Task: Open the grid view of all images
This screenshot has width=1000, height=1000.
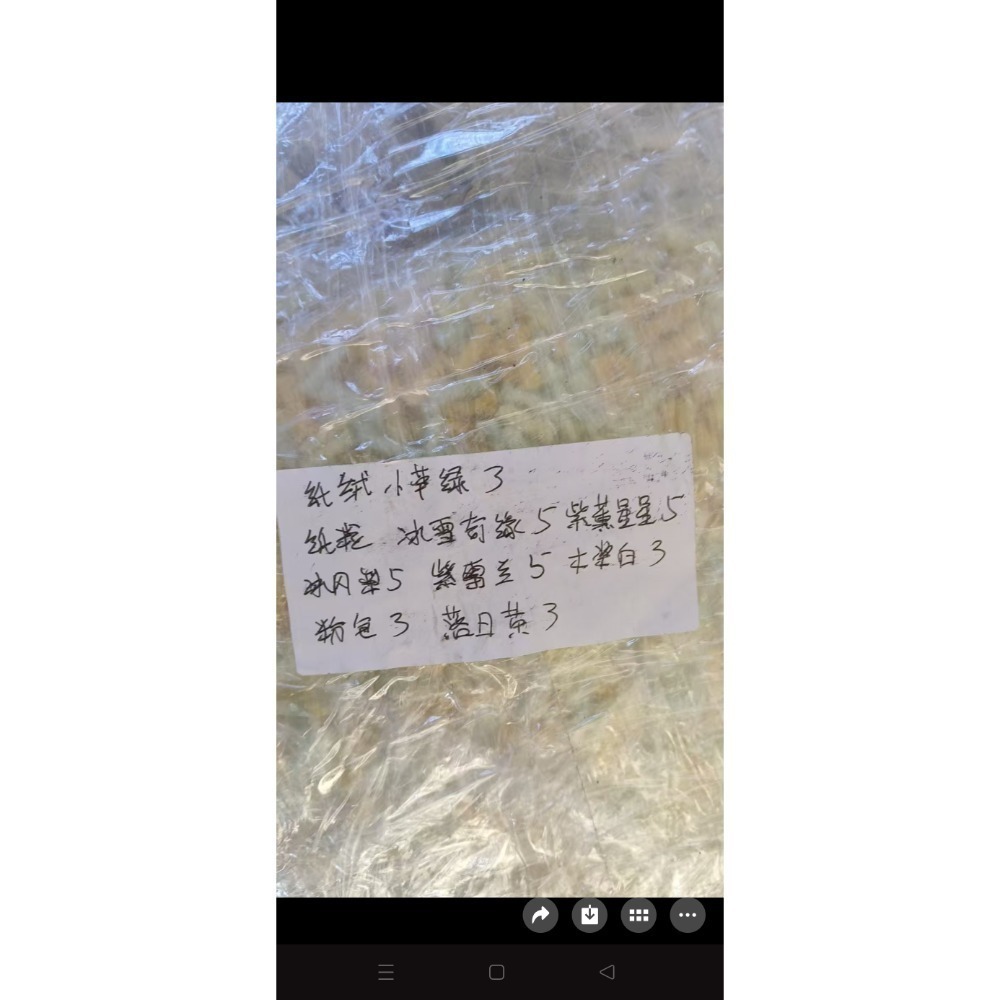Action: (x=638, y=915)
